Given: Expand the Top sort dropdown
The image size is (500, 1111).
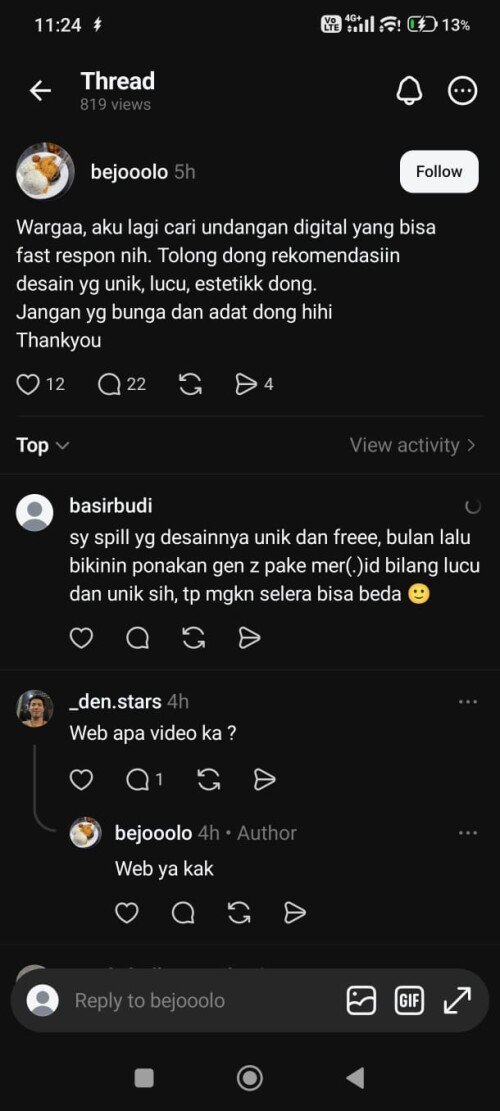Looking at the screenshot, I should (43, 446).
